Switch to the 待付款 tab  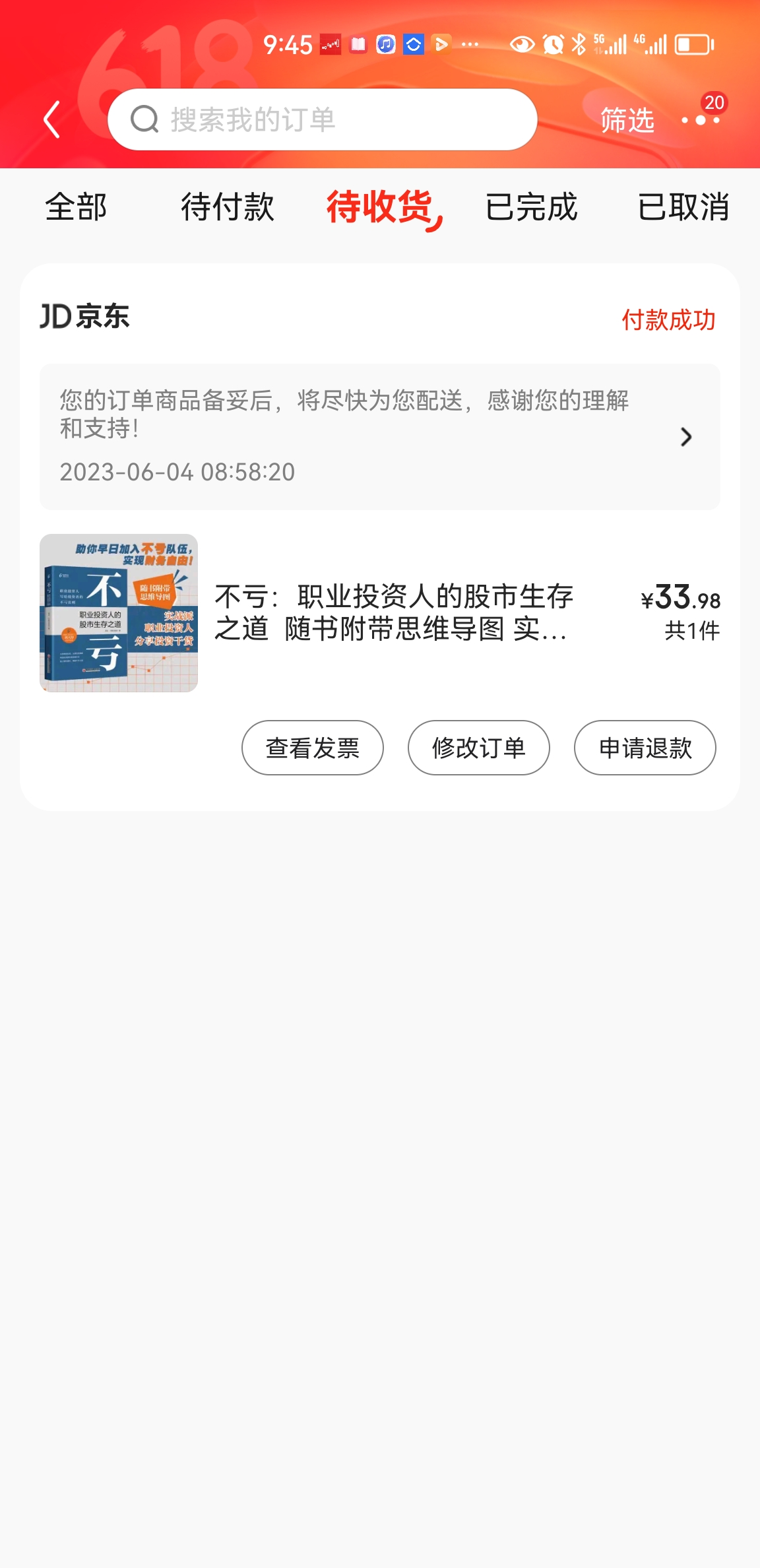coord(228,207)
